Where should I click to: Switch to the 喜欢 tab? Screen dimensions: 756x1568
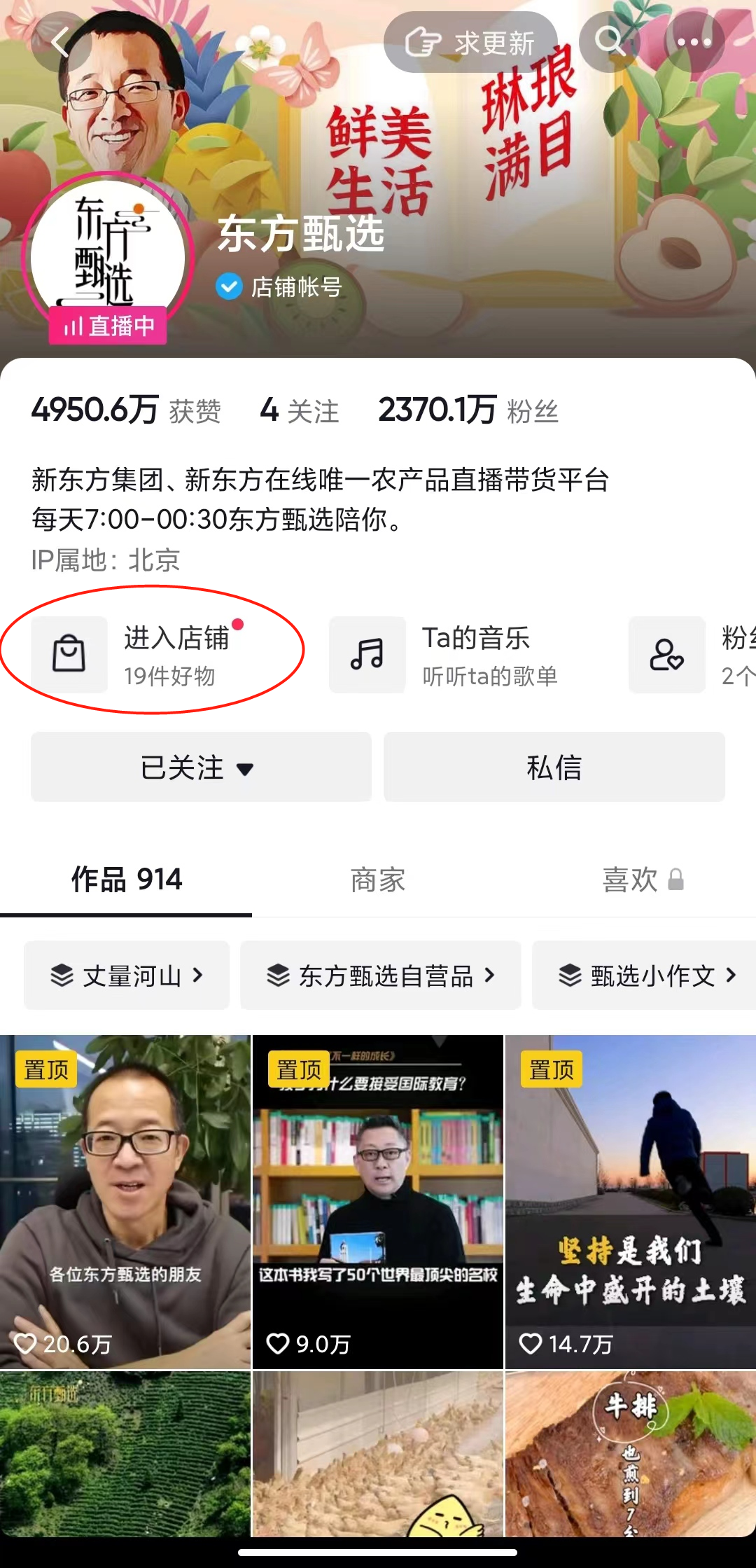click(630, 880)
